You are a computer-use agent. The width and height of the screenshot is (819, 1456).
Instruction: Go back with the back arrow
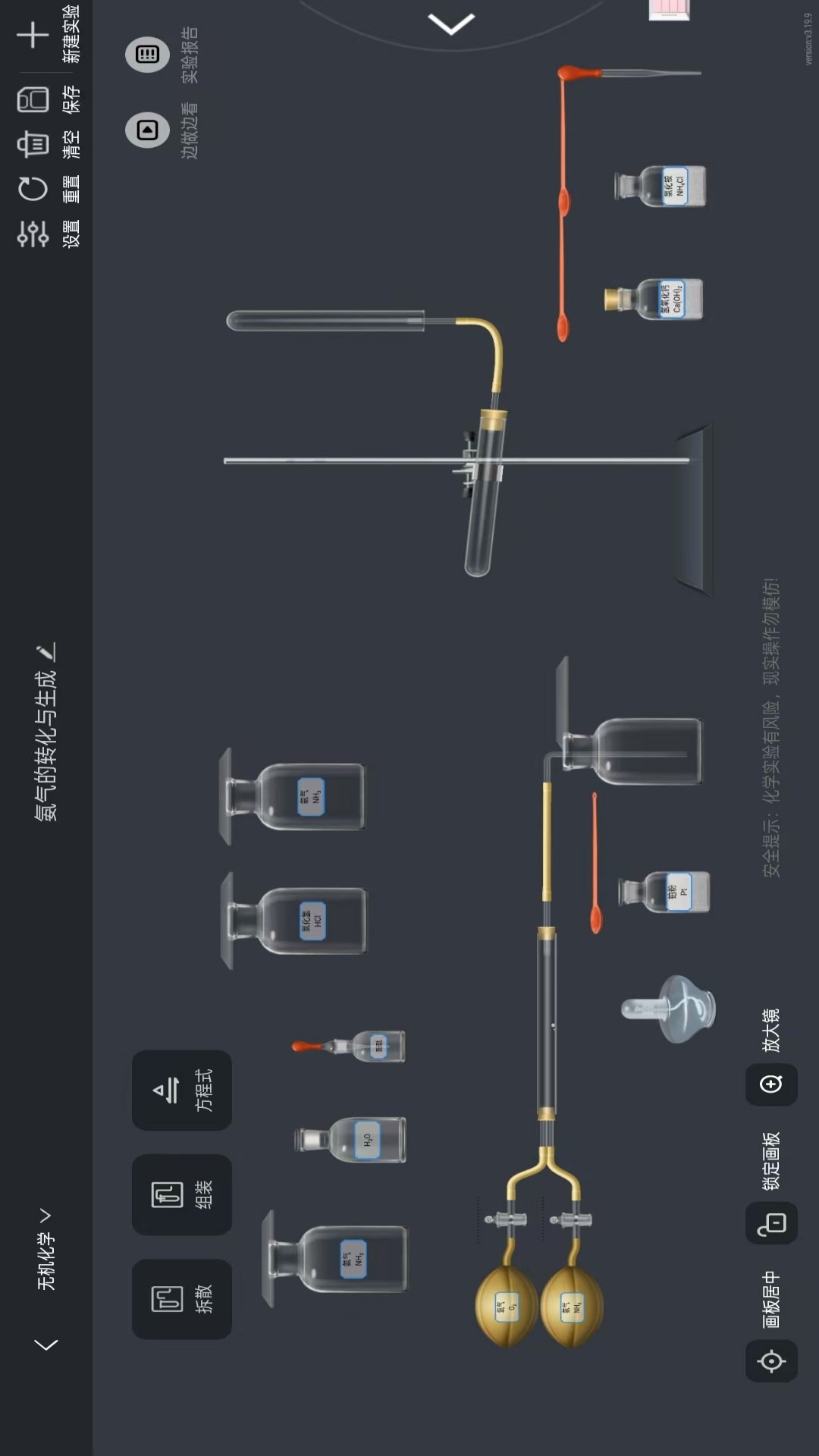point(45,1345)
